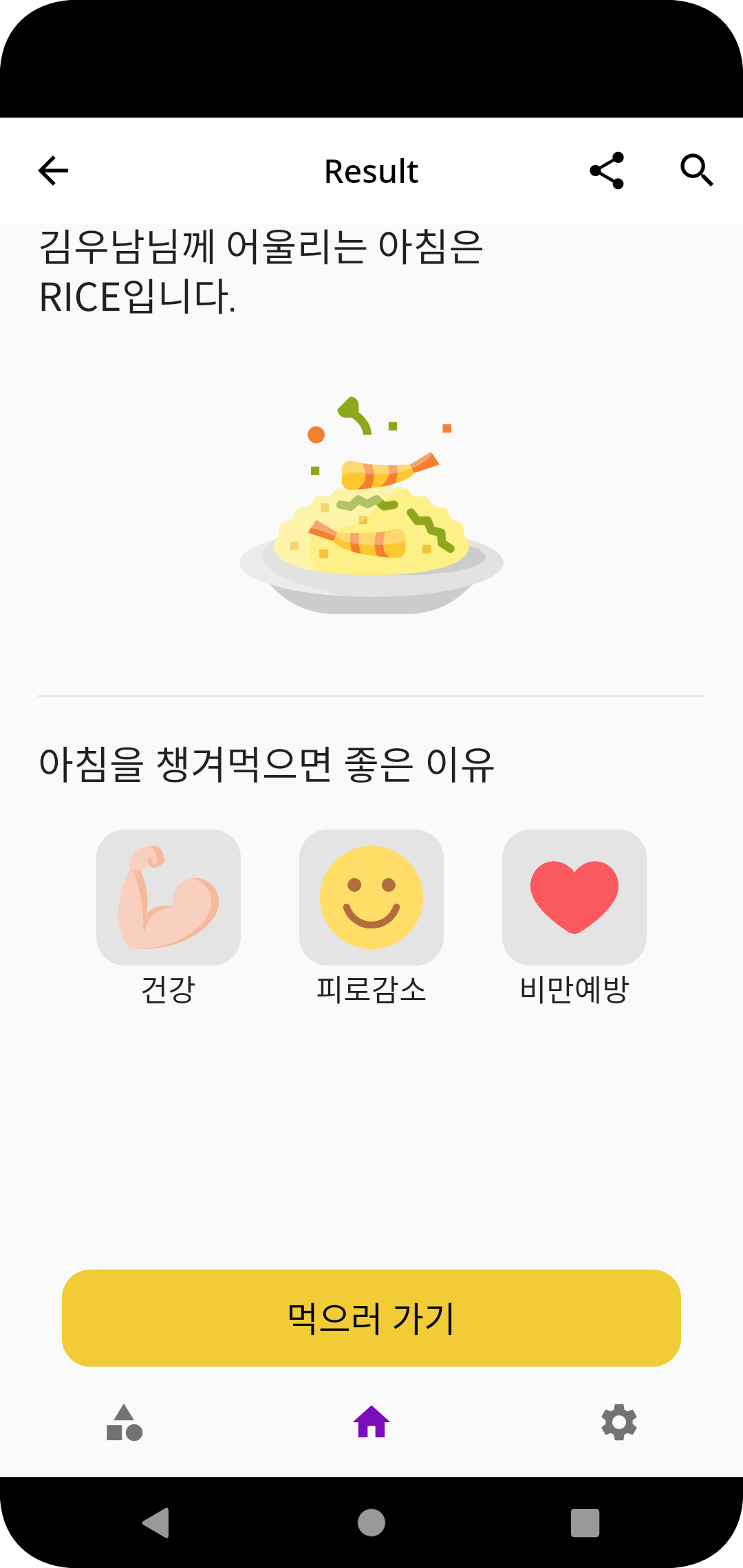
Task: Tap the share icon in the top bar
Action: click(x=606, y=171)
